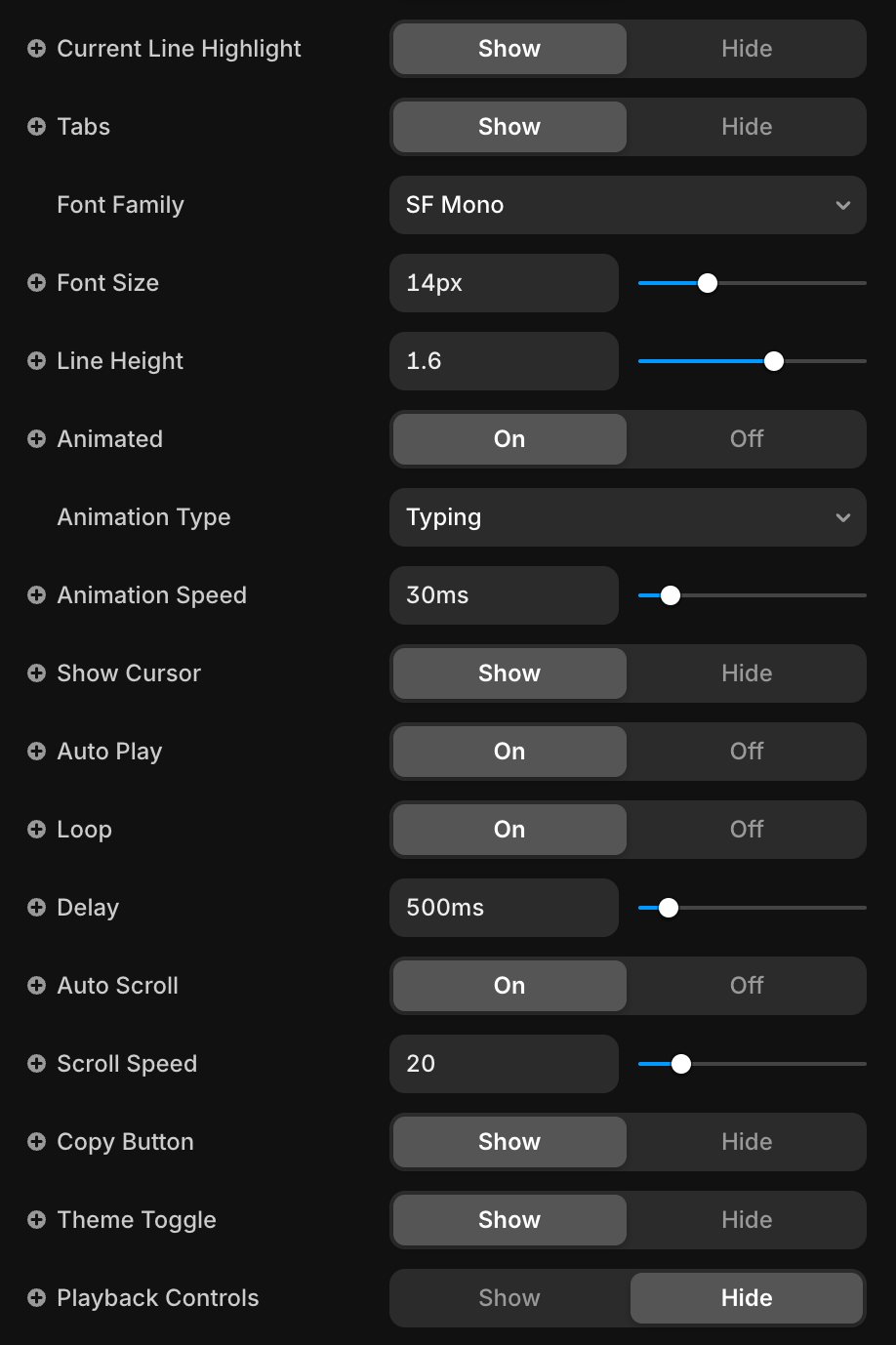Tap the Line Height slider
The height and width of the screenshot is (1345, 896).
(x=752, y=361)
